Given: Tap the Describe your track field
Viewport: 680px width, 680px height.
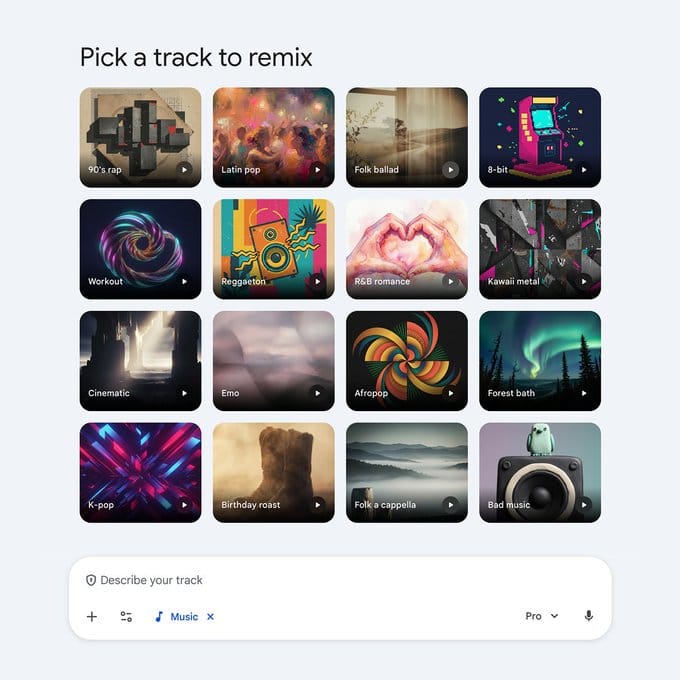Looking at the screenshot, I should point(300,580).
